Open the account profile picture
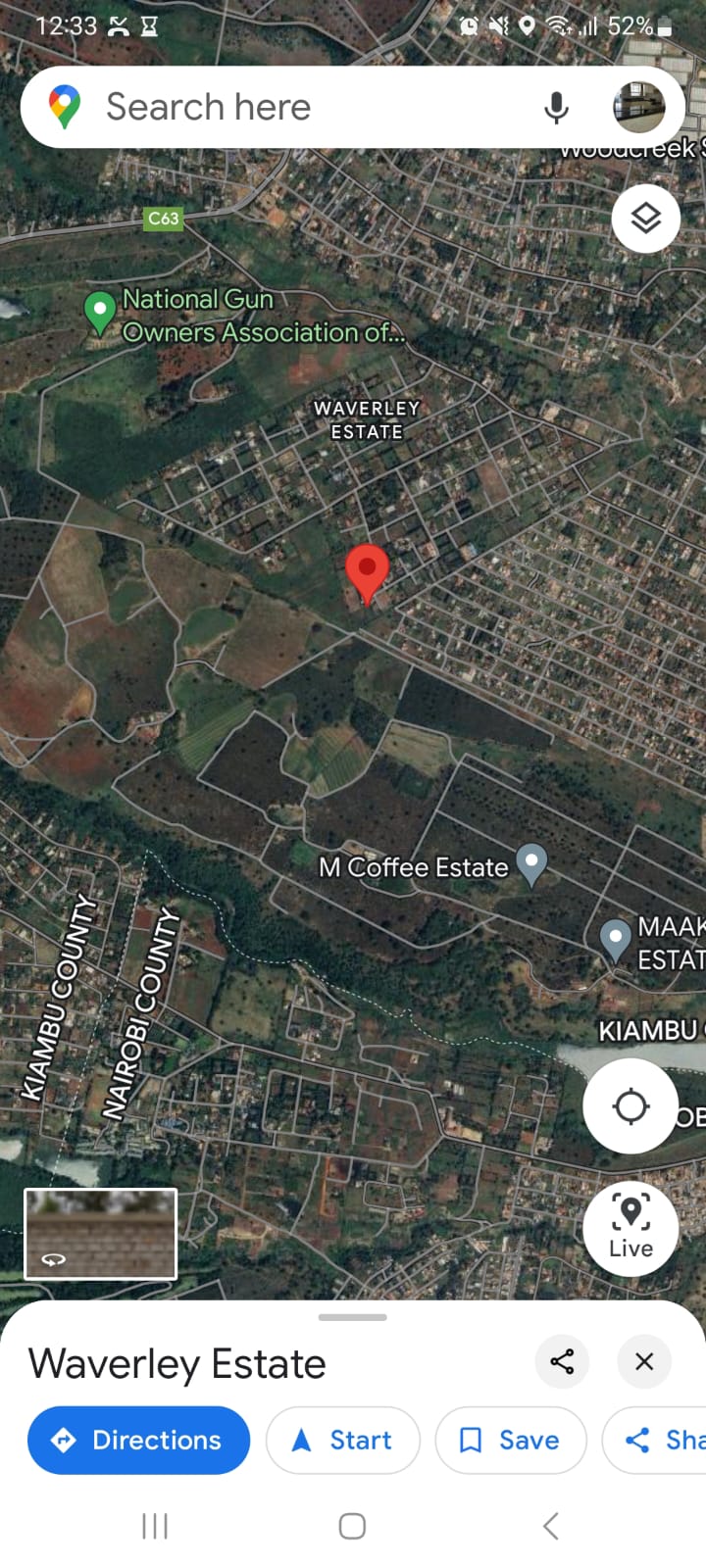 tap(638, 107)
